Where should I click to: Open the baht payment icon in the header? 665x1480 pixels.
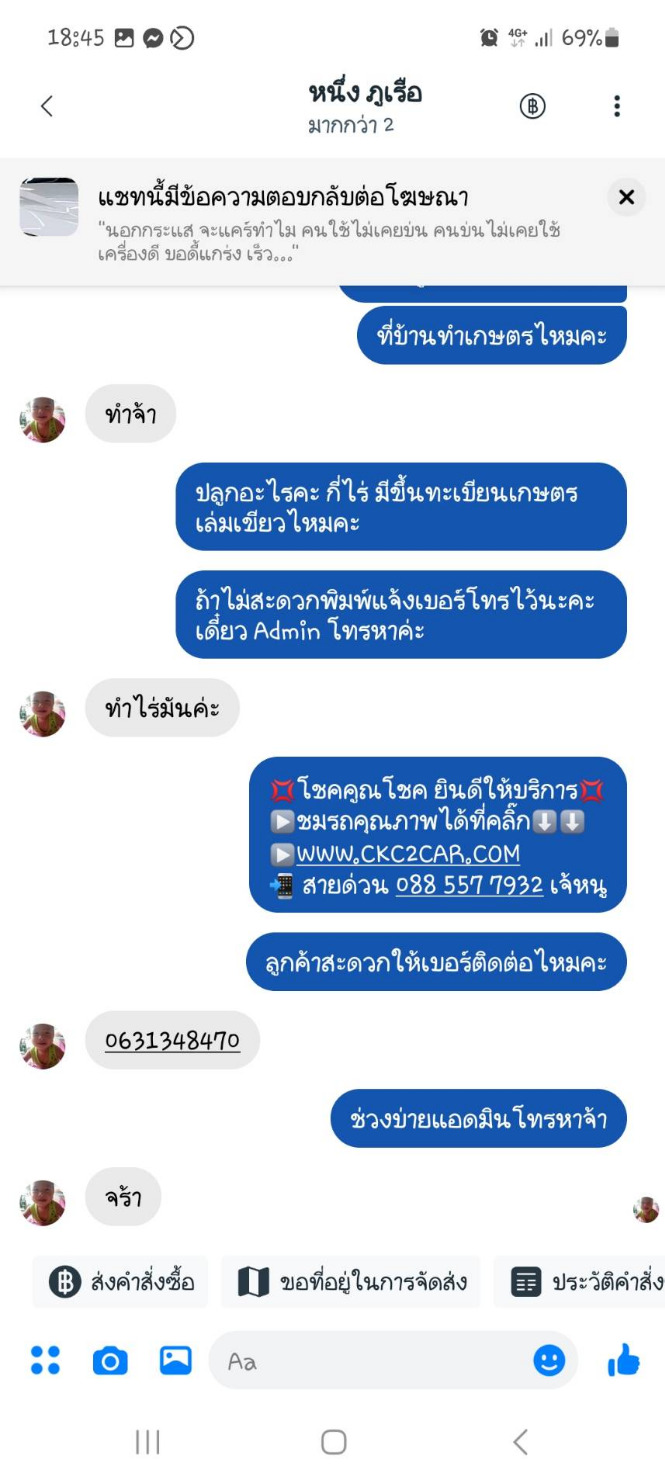(532, 106)
